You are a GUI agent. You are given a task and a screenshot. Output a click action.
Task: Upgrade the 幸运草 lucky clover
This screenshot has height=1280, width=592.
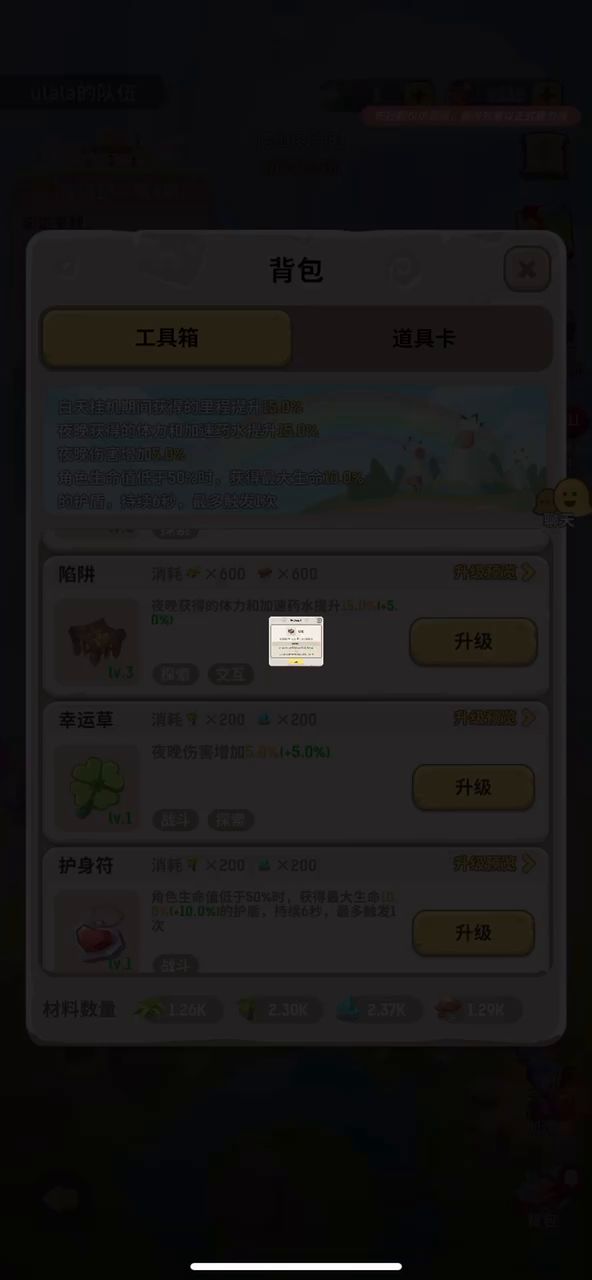pos(473,788)
